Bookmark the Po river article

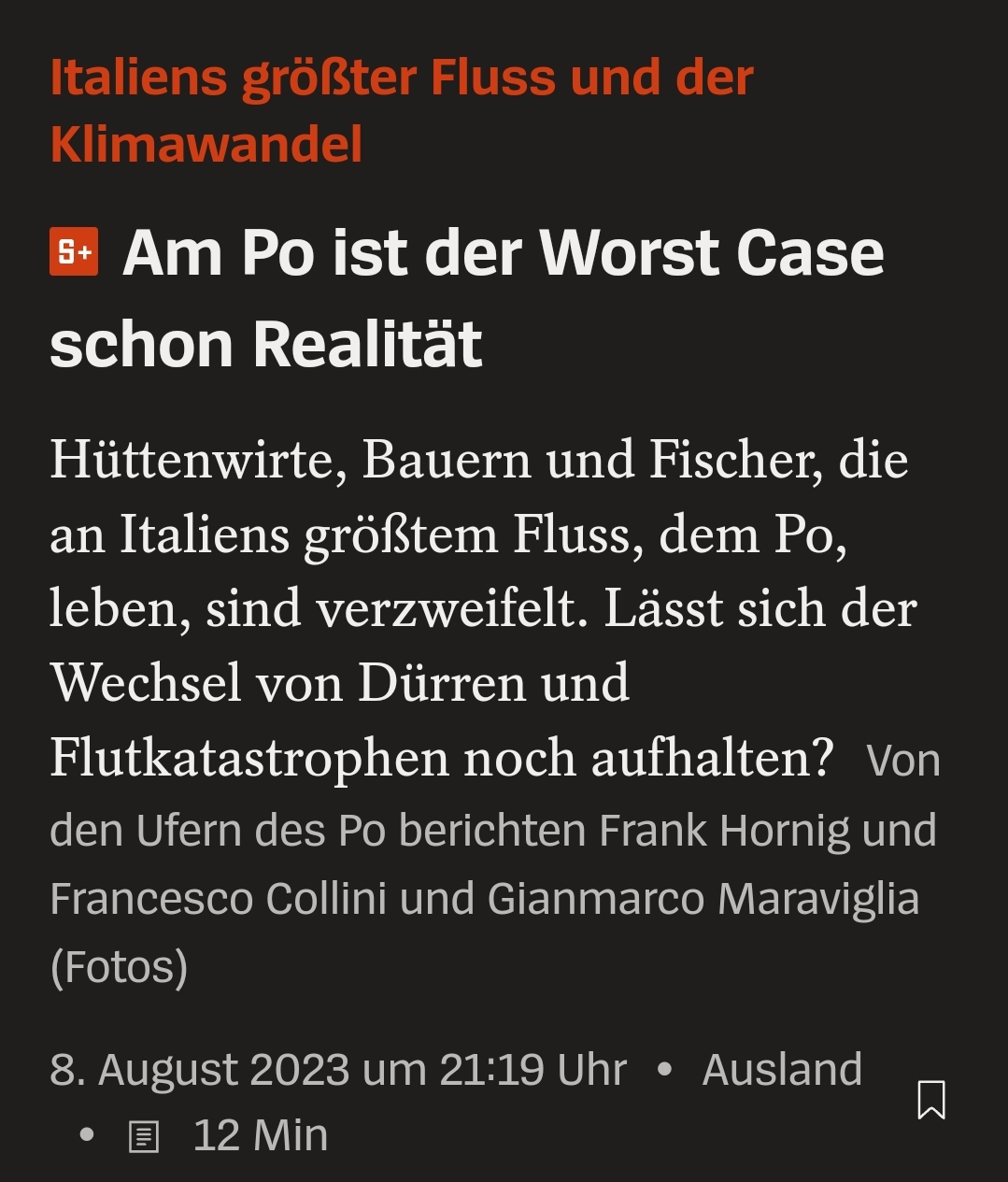pyautogui.click(x=931, y=1099)
